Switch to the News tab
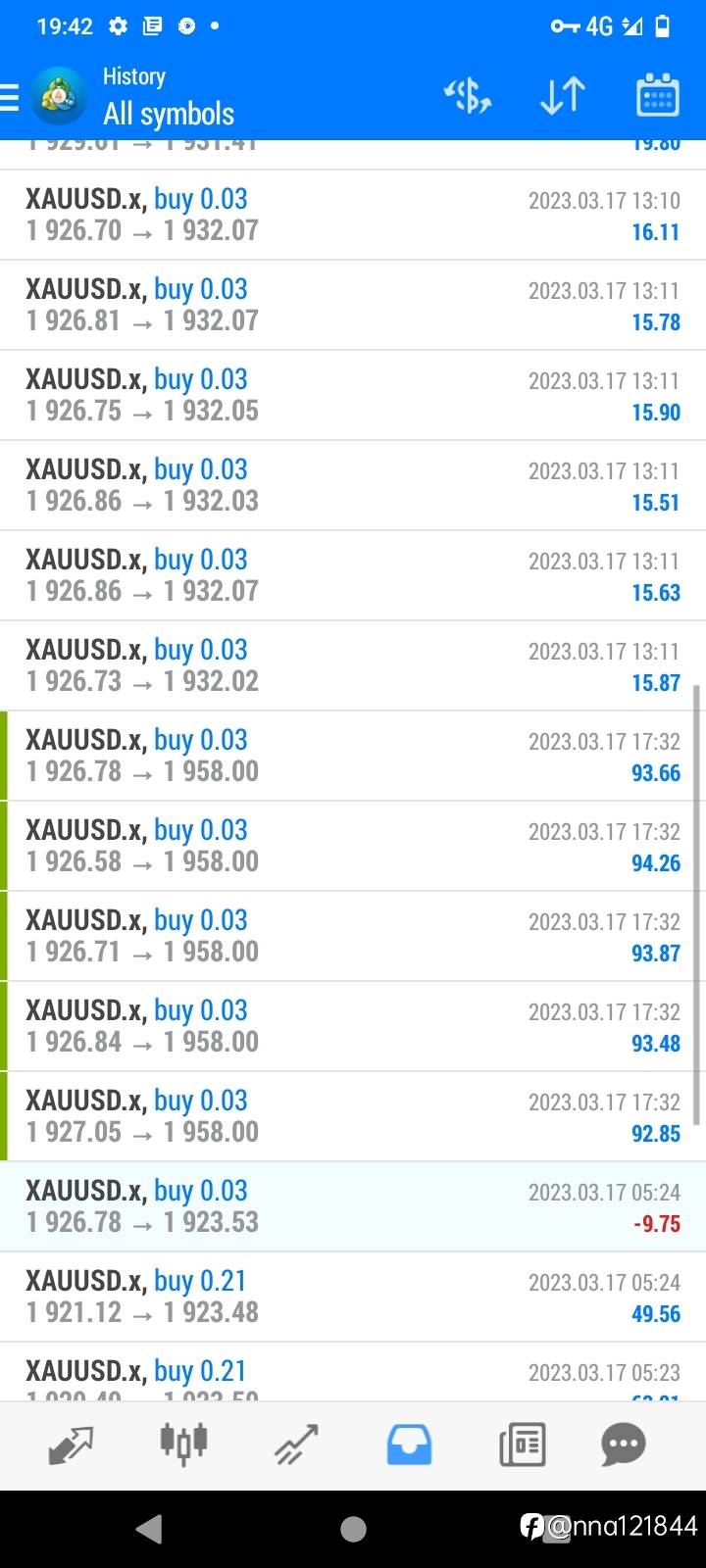The width and height of the screenshot is (706, 1568). click(522, 1445)
